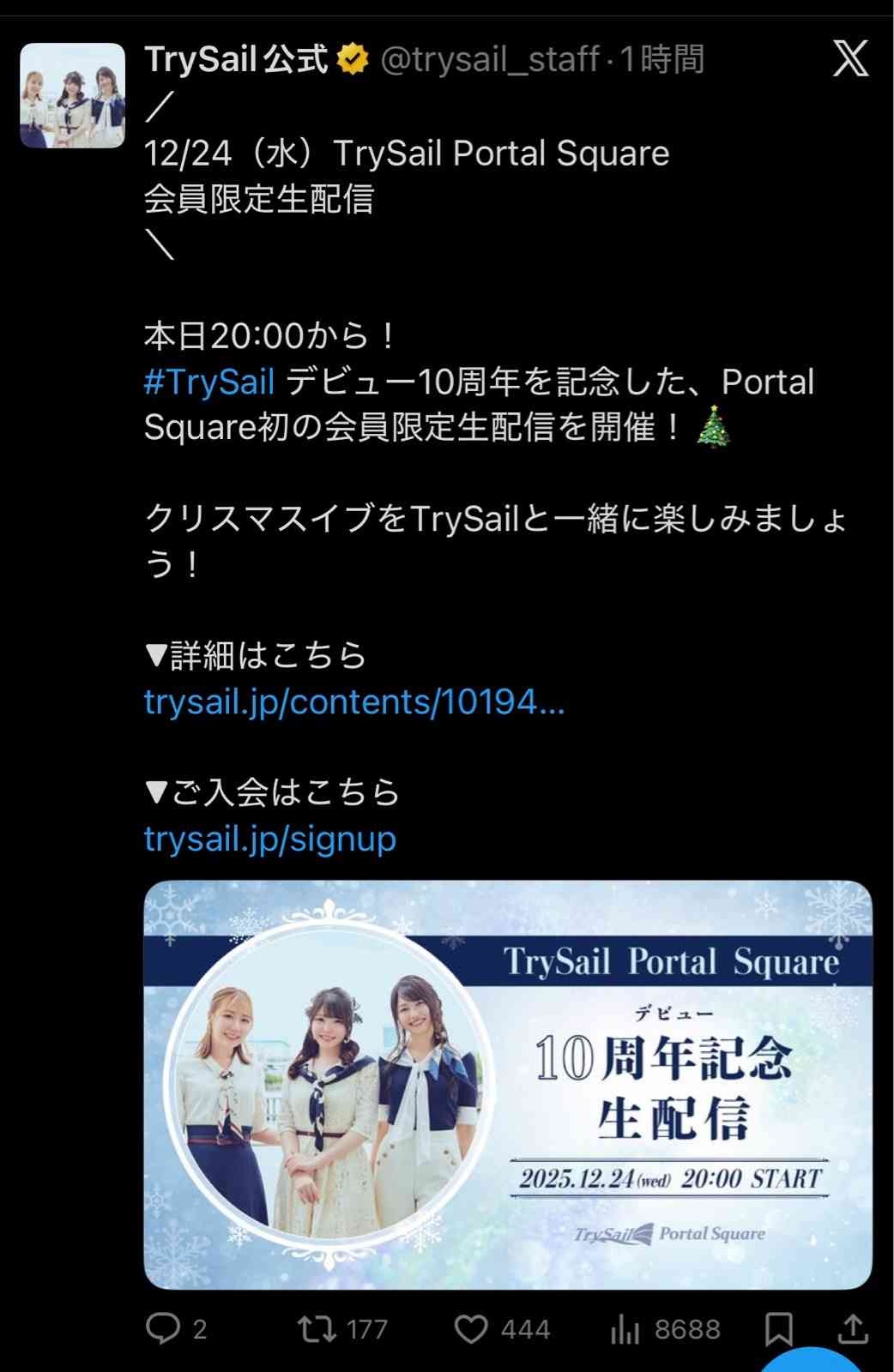Share the TrySail post
This screenshot has width=894, height=1372.
pos(853,1328)
